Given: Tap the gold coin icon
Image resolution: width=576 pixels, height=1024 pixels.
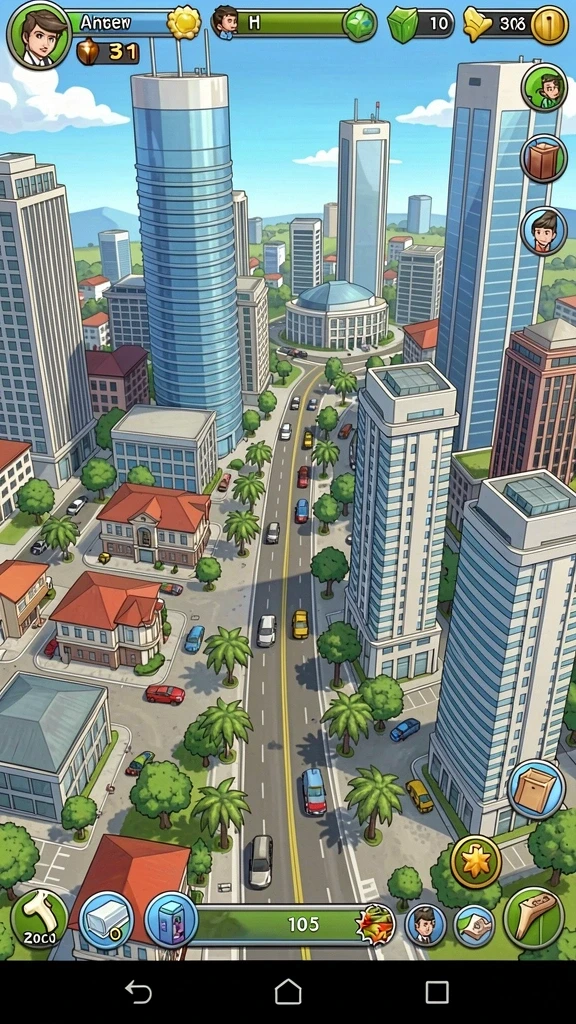Looking at the screenshot, I should tap(549, 25).
